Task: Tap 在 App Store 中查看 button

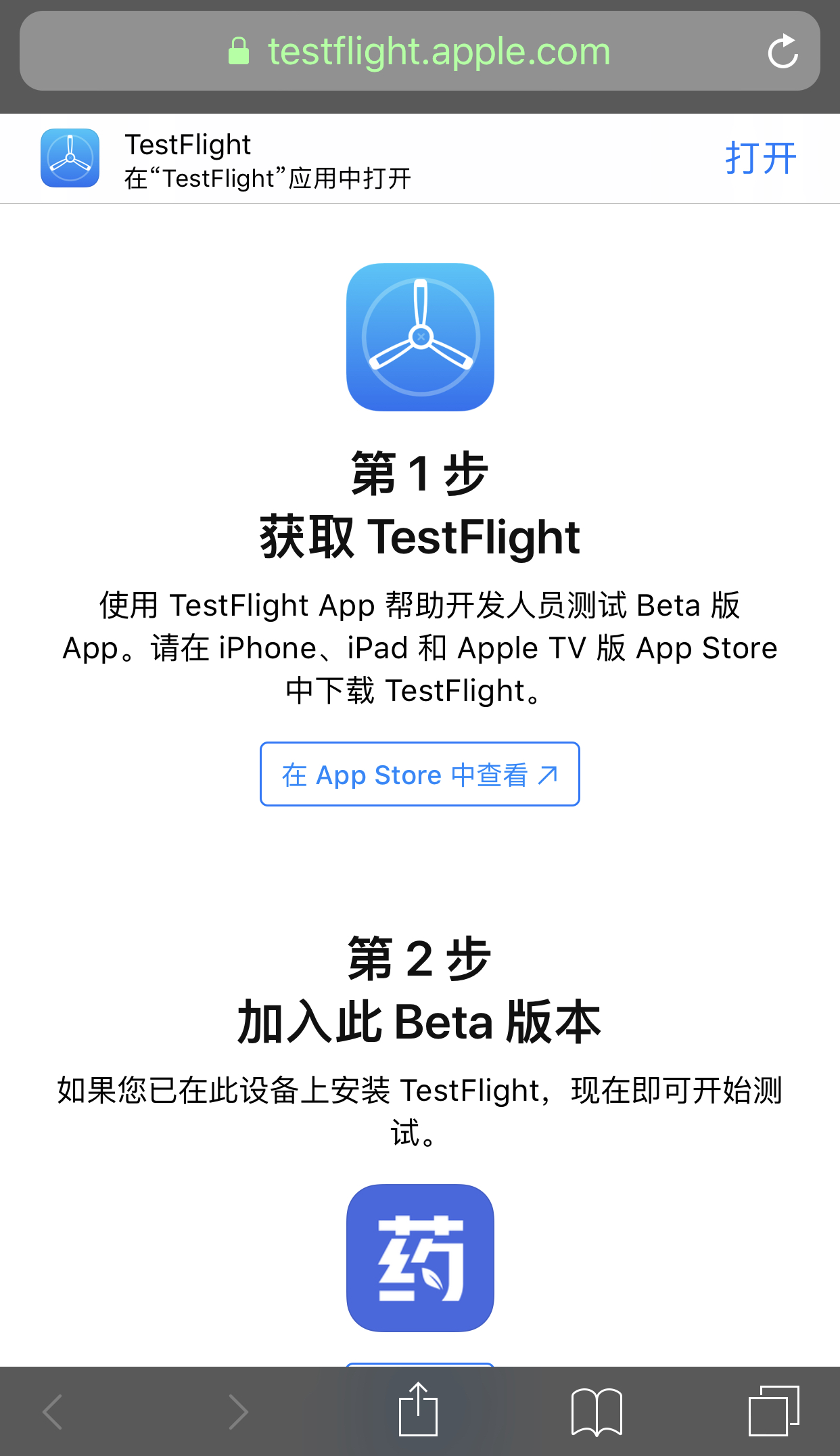Action: pos(419,774)
